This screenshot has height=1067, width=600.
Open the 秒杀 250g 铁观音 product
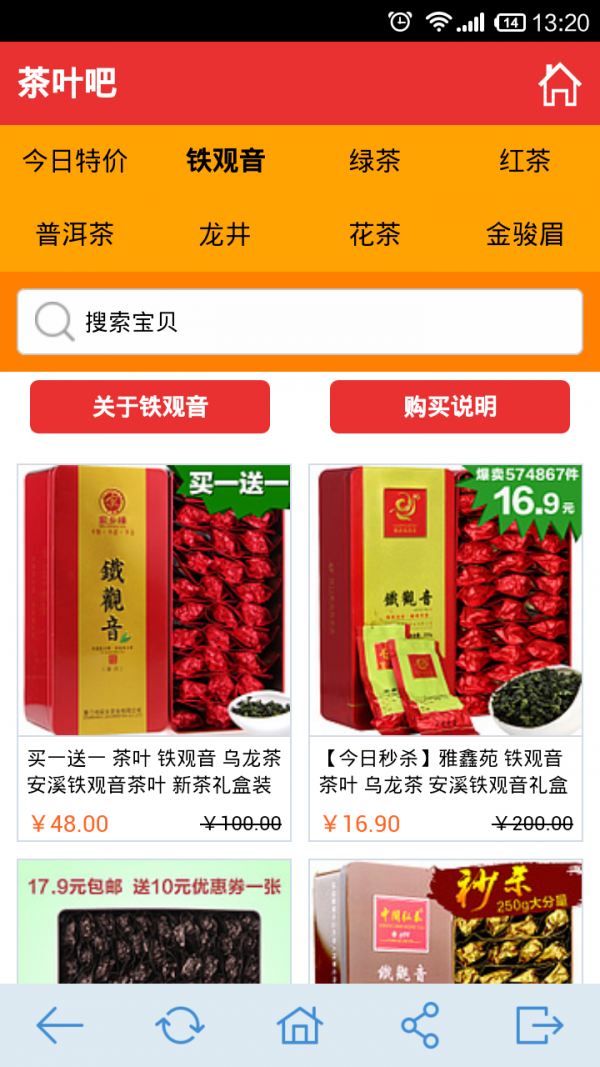446,920
